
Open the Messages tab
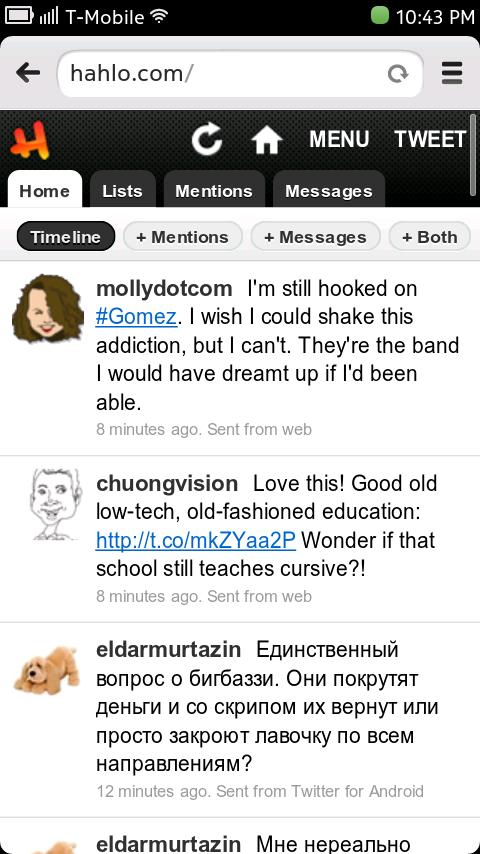[329, 191]
